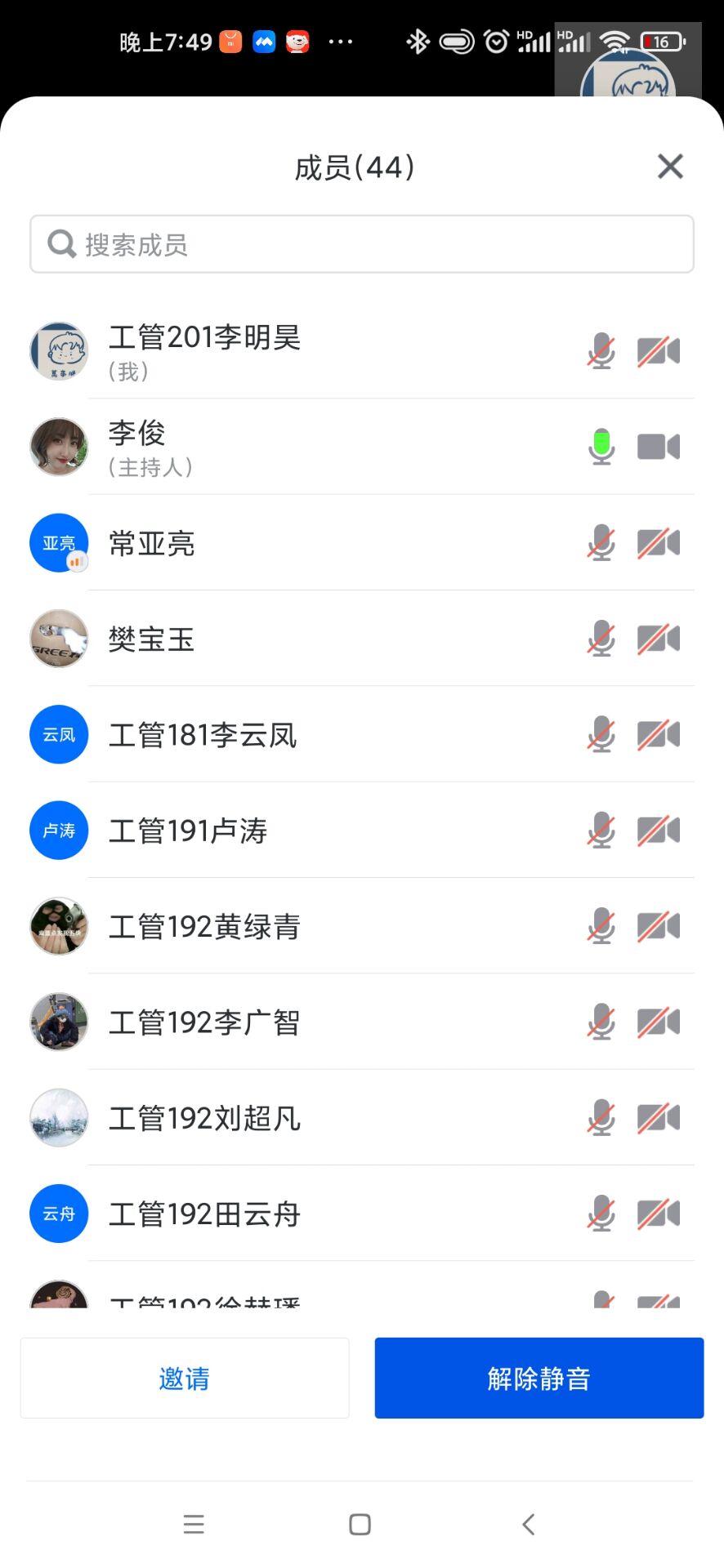Screen dimensions: 724x1568
Task: Go to the system home screen
Action: click(360, 1524)
